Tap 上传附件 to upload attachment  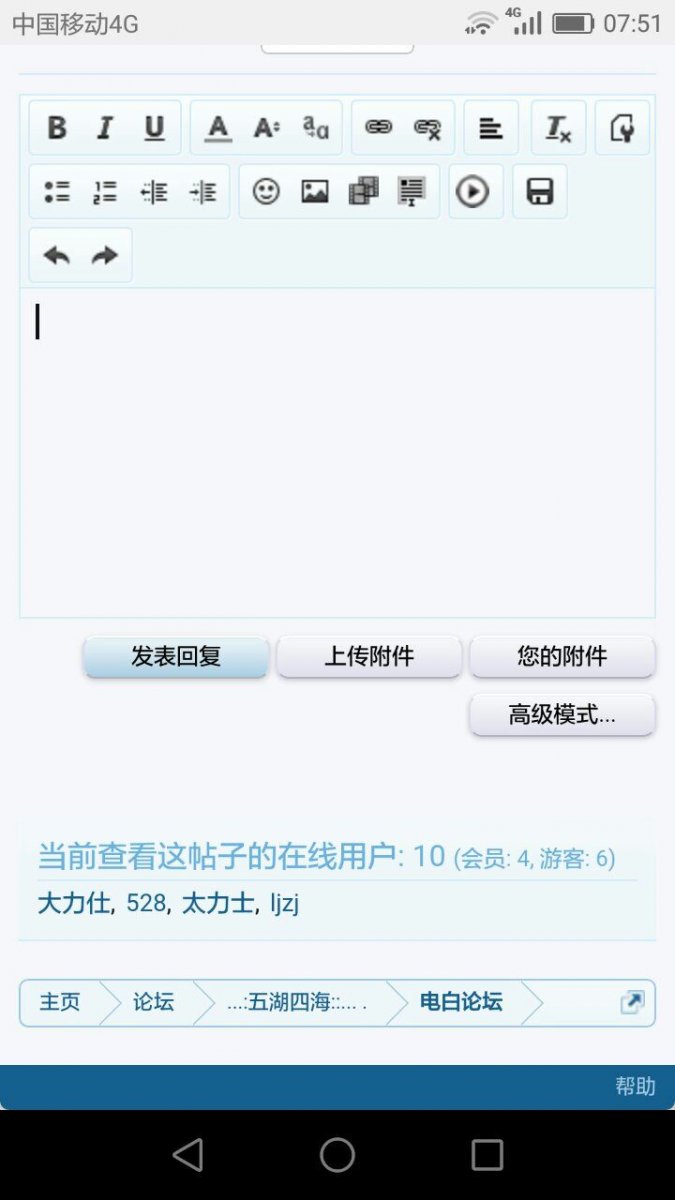tap(369, 657)
